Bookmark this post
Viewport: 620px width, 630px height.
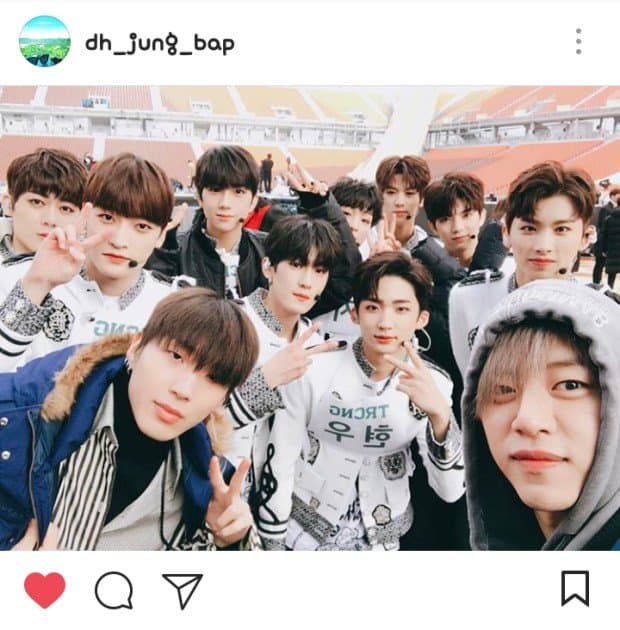tap(575, 589)
